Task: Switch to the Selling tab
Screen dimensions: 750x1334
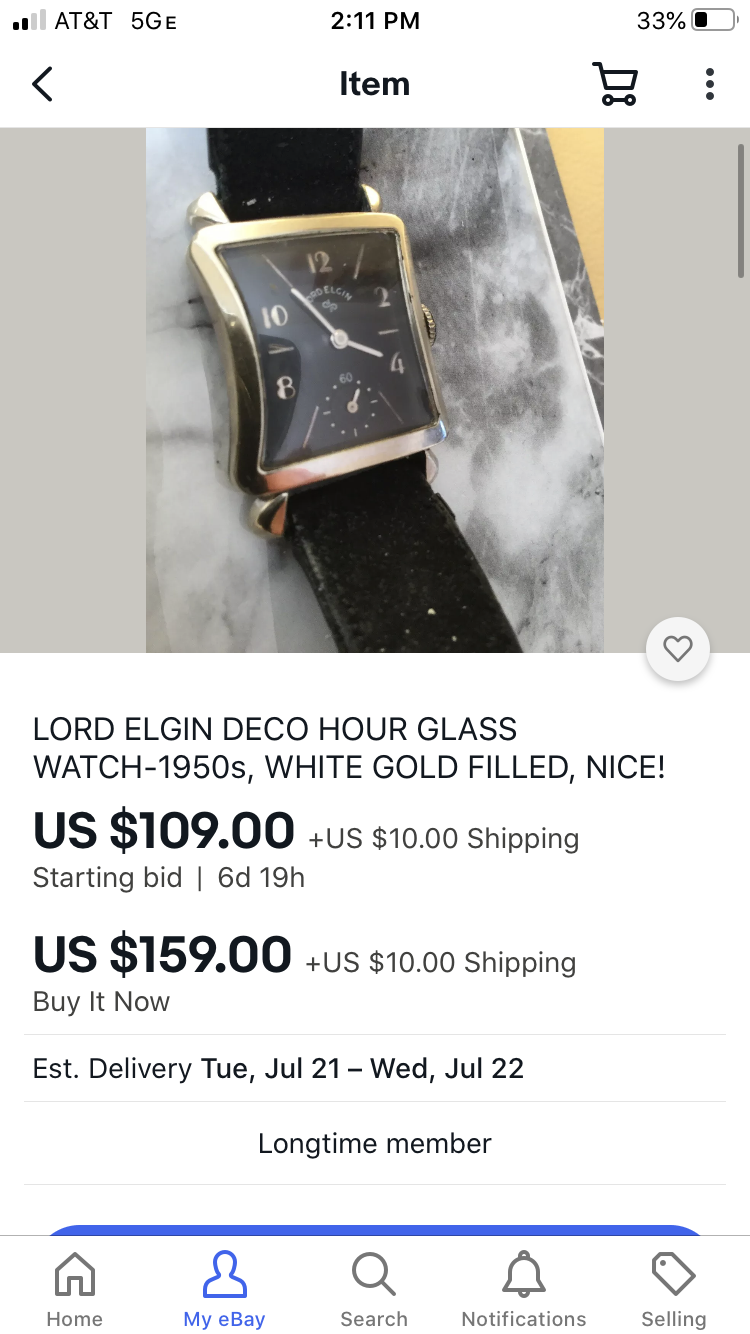Action: pyautogui.click(x=673, y=1289)
